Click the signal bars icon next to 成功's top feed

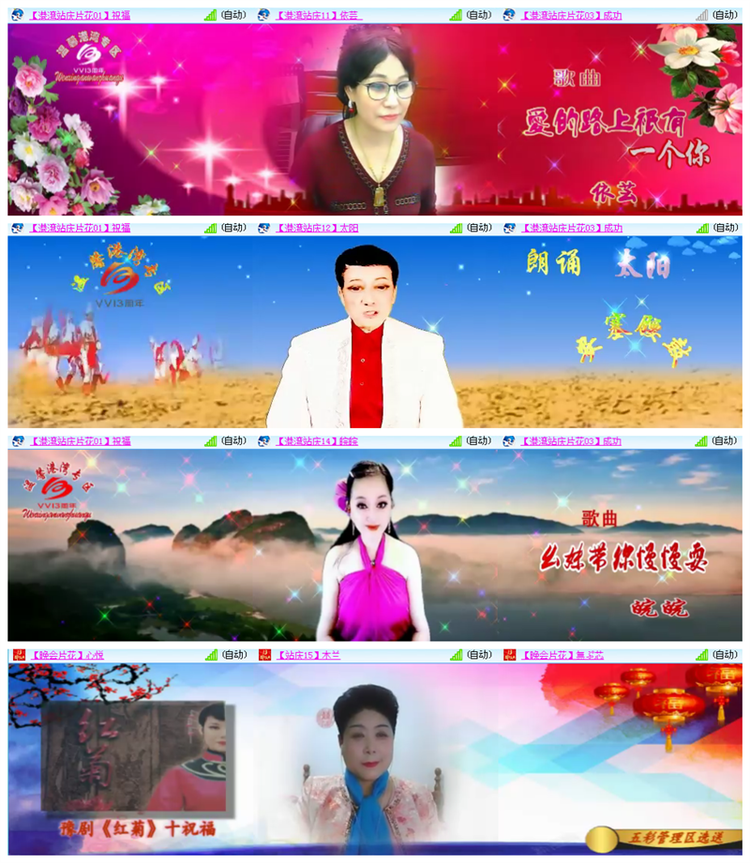(x=702, y=15)
